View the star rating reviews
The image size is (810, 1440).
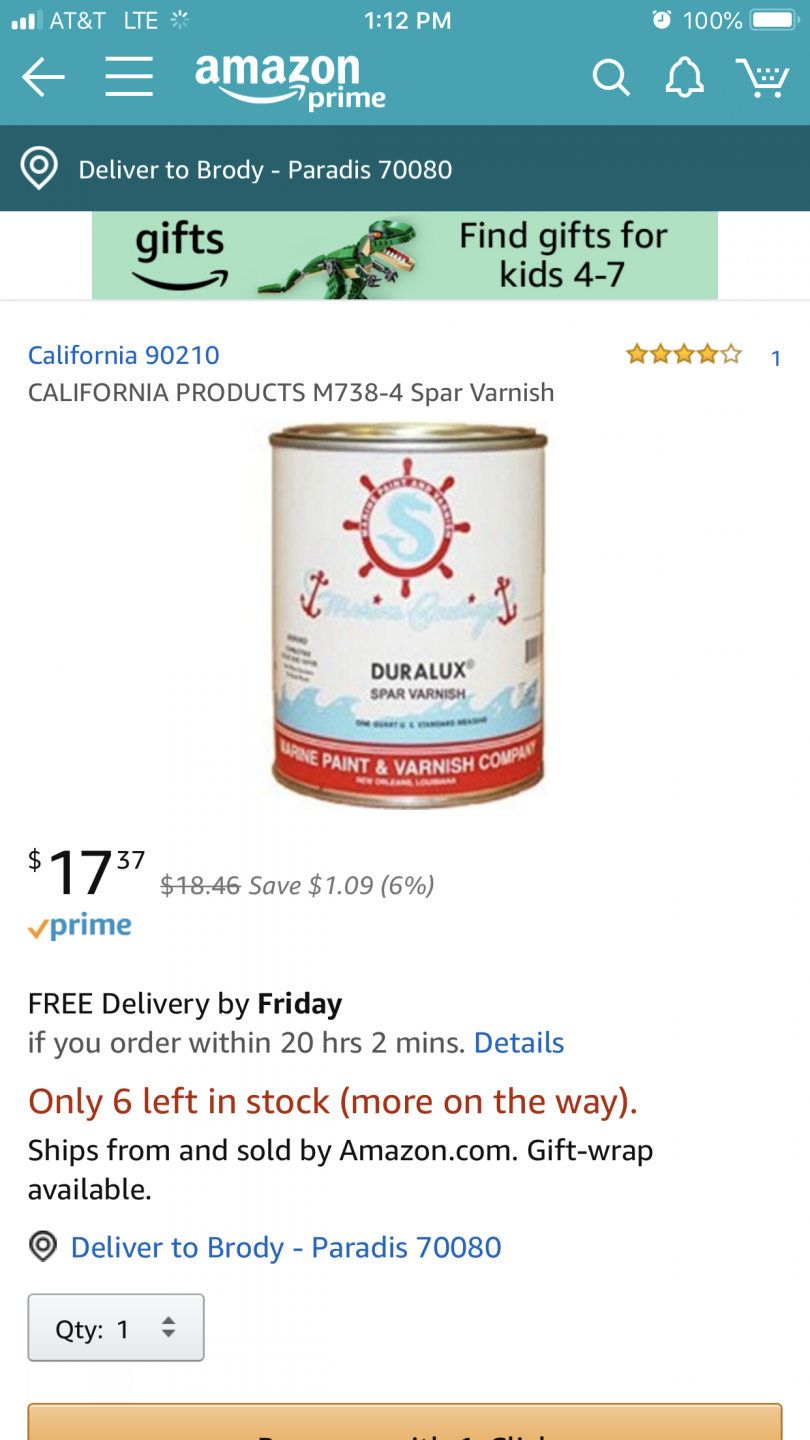point(684,355)
